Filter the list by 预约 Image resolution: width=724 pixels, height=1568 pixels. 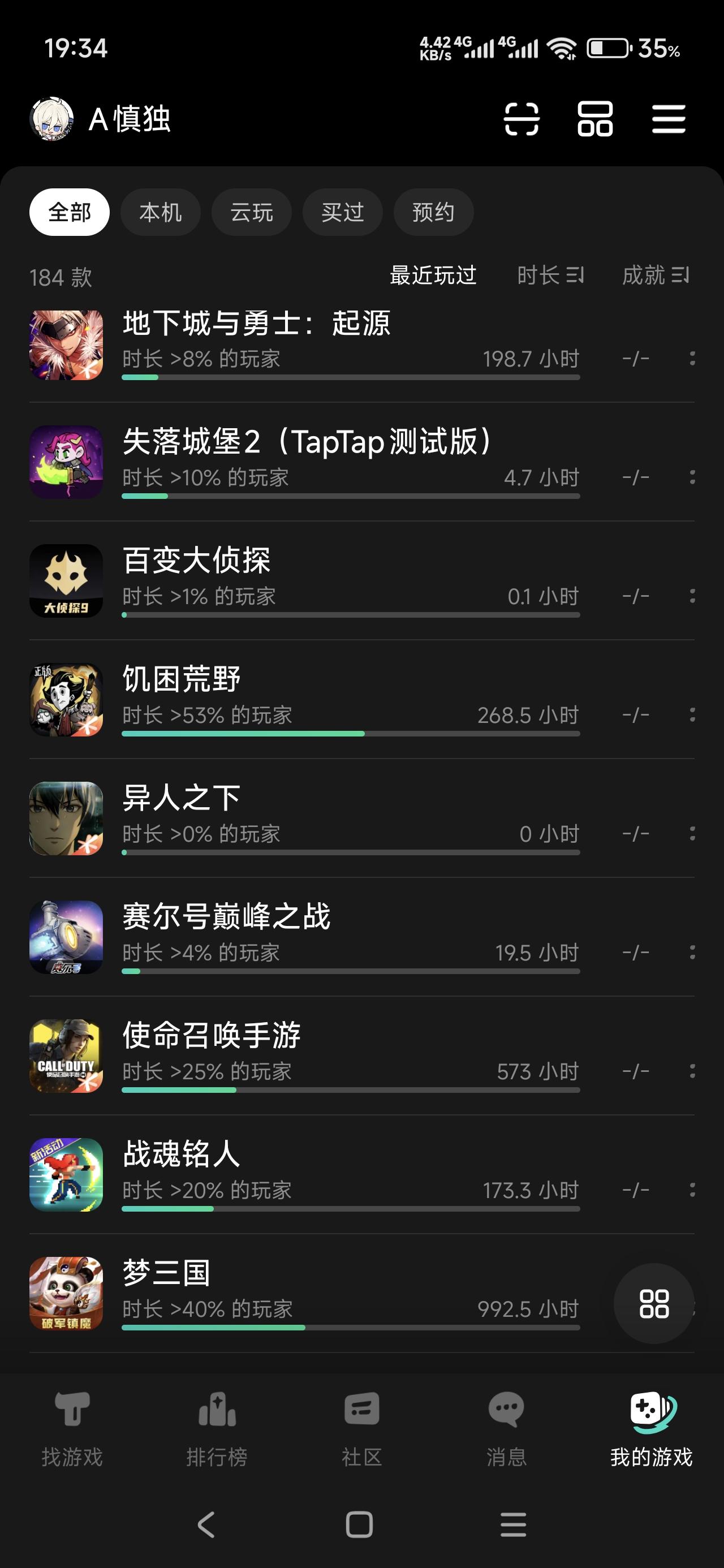point(433,213)
